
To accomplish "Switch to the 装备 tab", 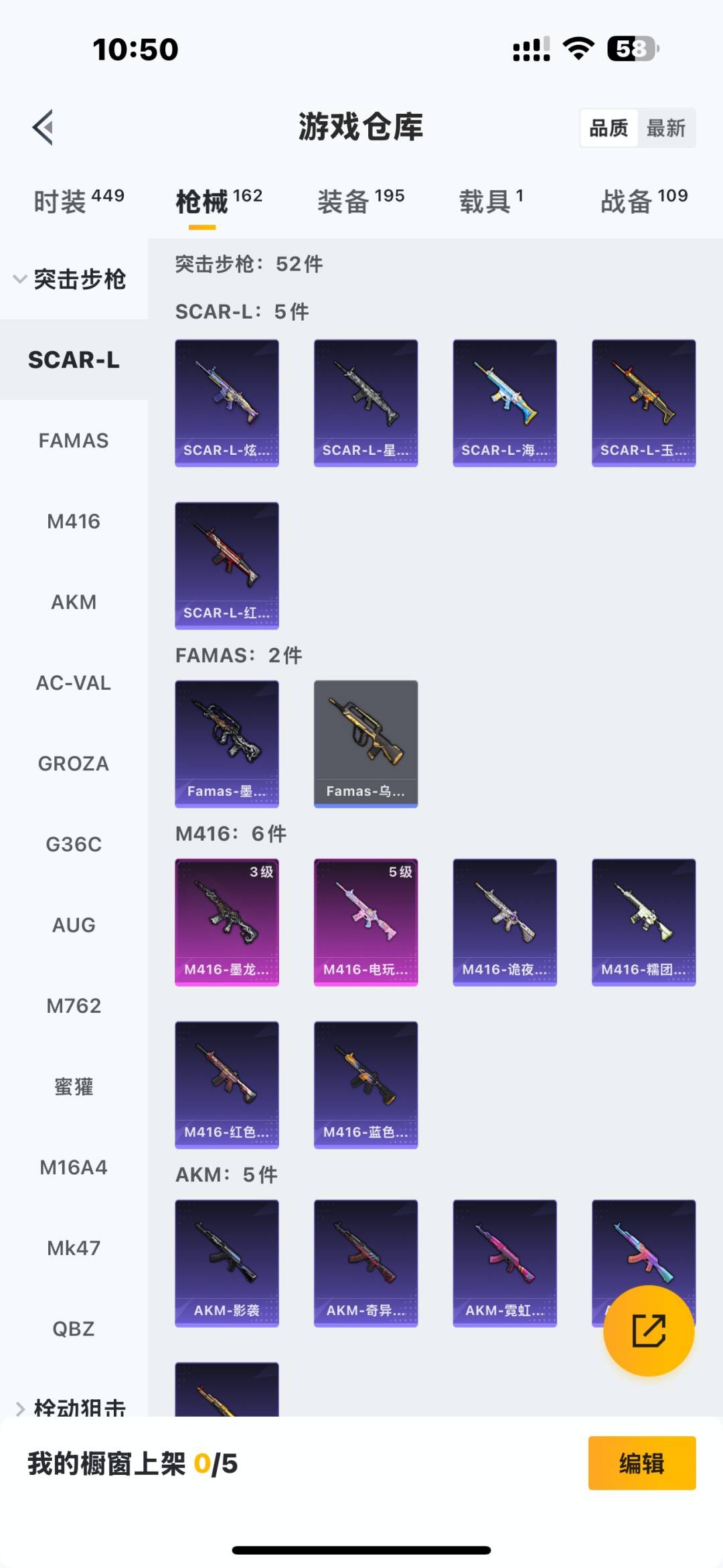I will (360, 201).
